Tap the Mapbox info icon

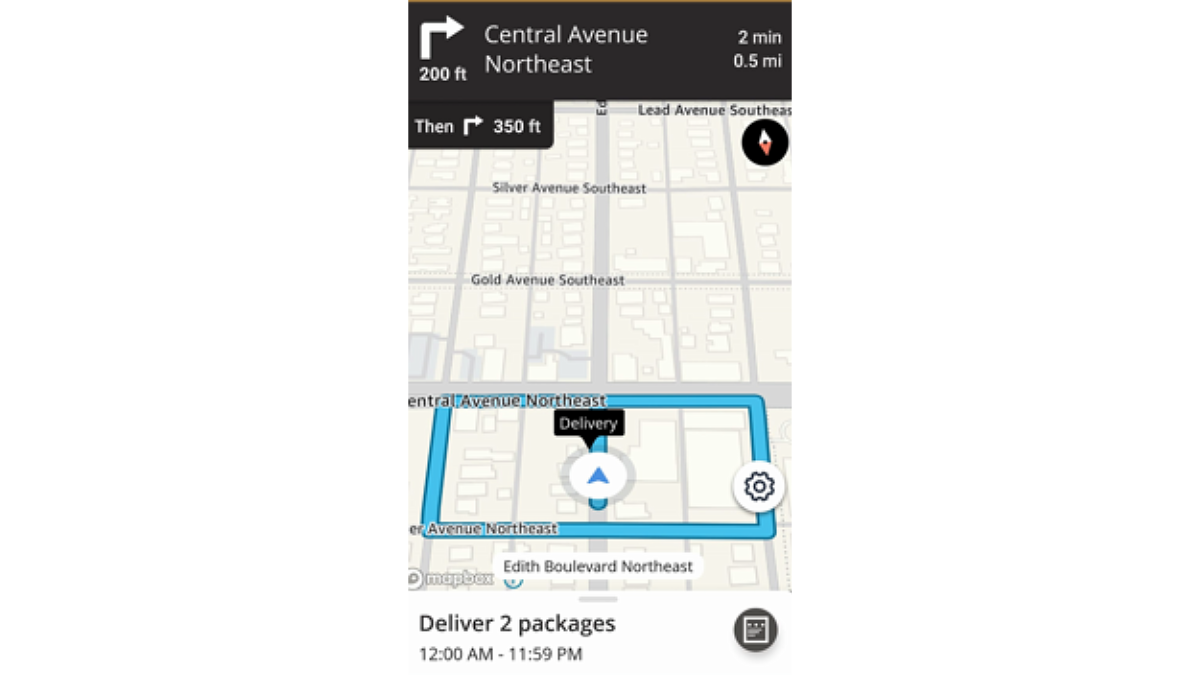coord(513,579)
